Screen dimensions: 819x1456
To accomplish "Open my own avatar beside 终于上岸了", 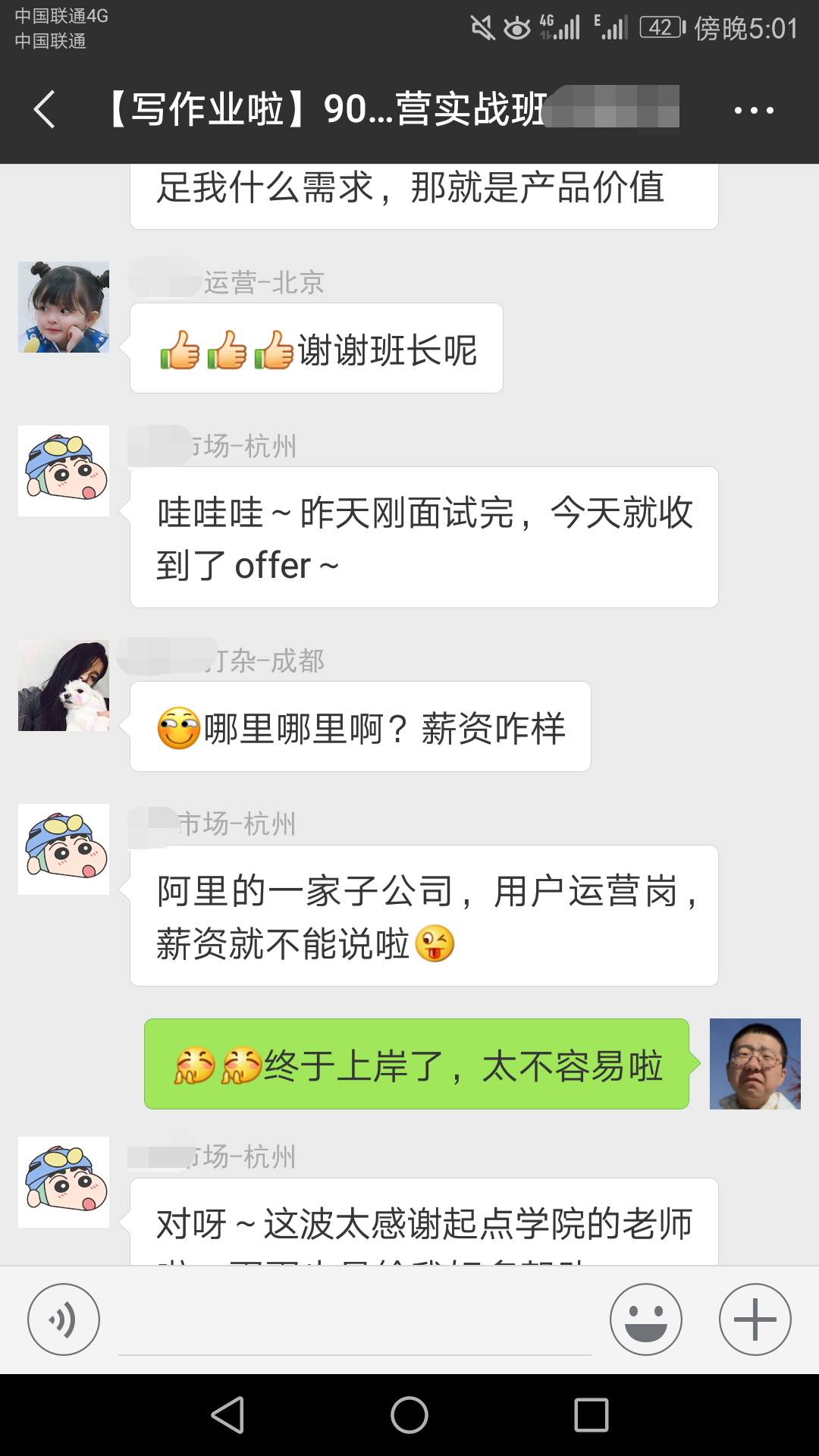I will pos(755,1064).
